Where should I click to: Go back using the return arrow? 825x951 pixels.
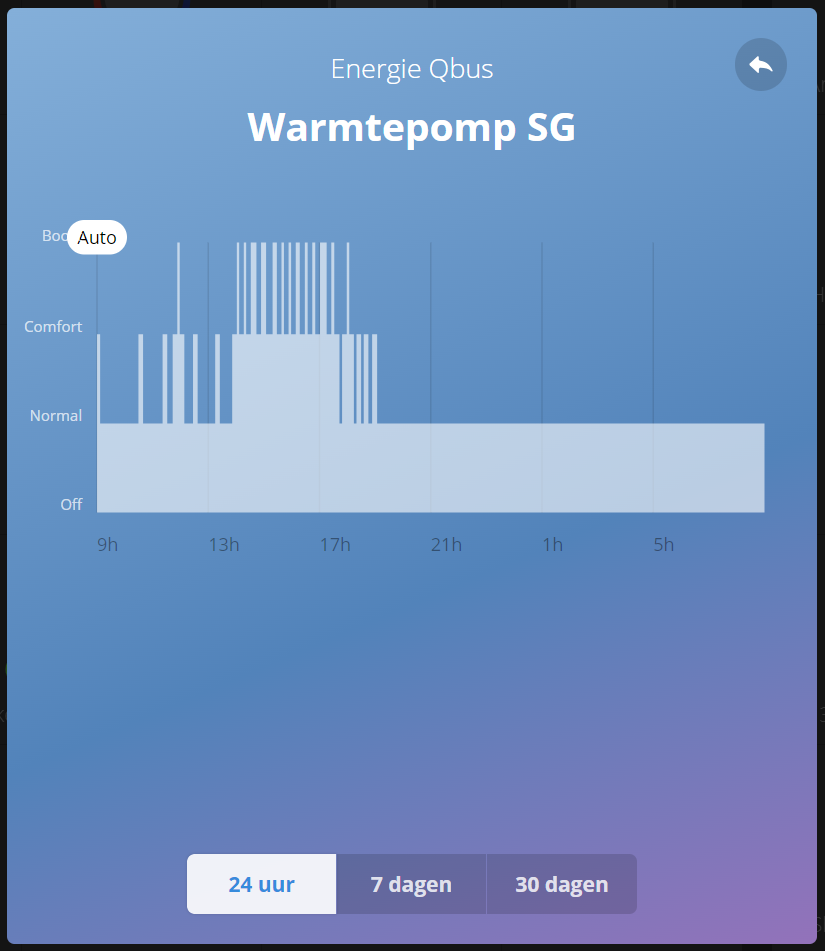(x=760, y=65)
